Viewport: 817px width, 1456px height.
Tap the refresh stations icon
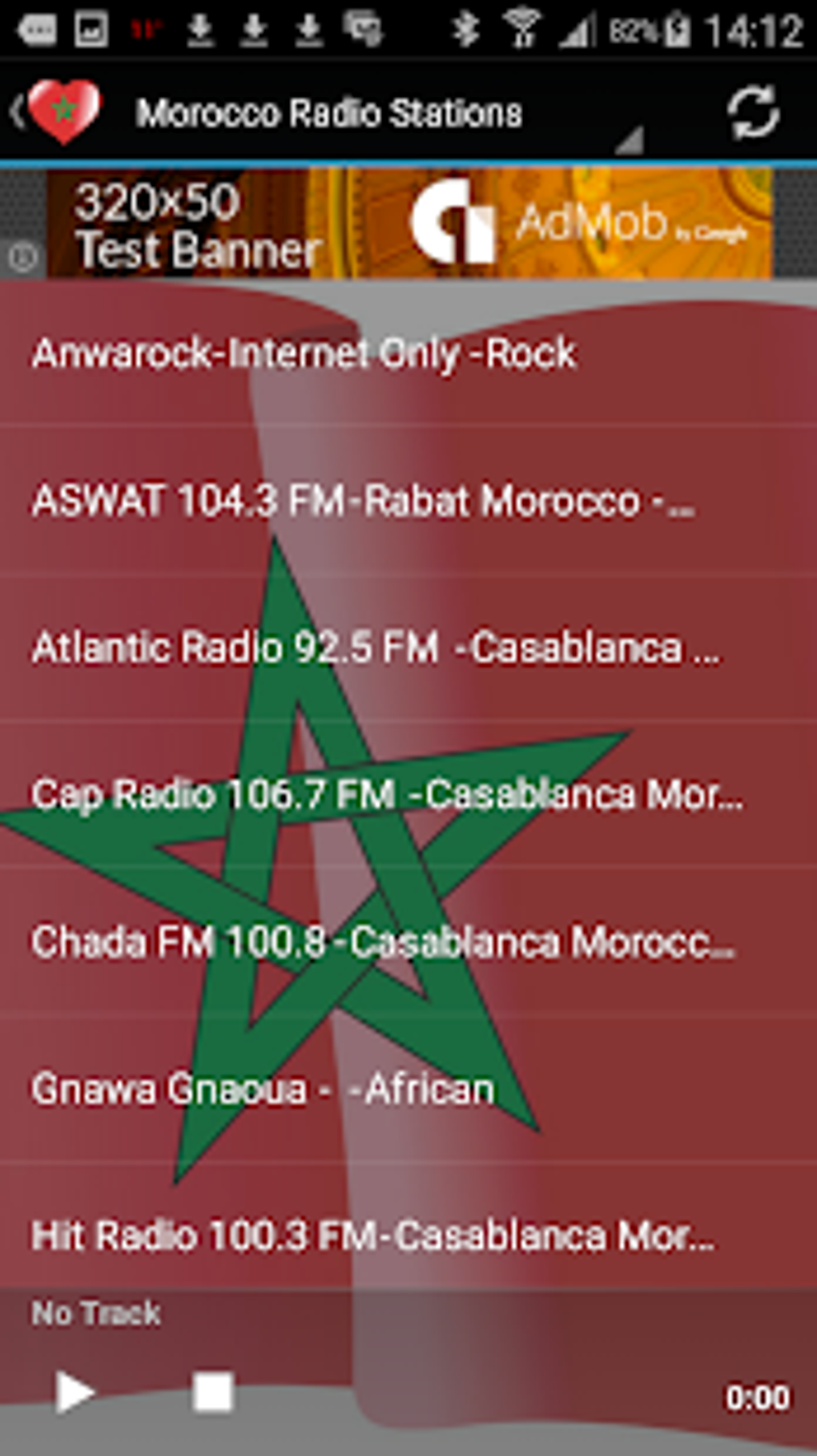pyautogui.click(x=751, y=113)
